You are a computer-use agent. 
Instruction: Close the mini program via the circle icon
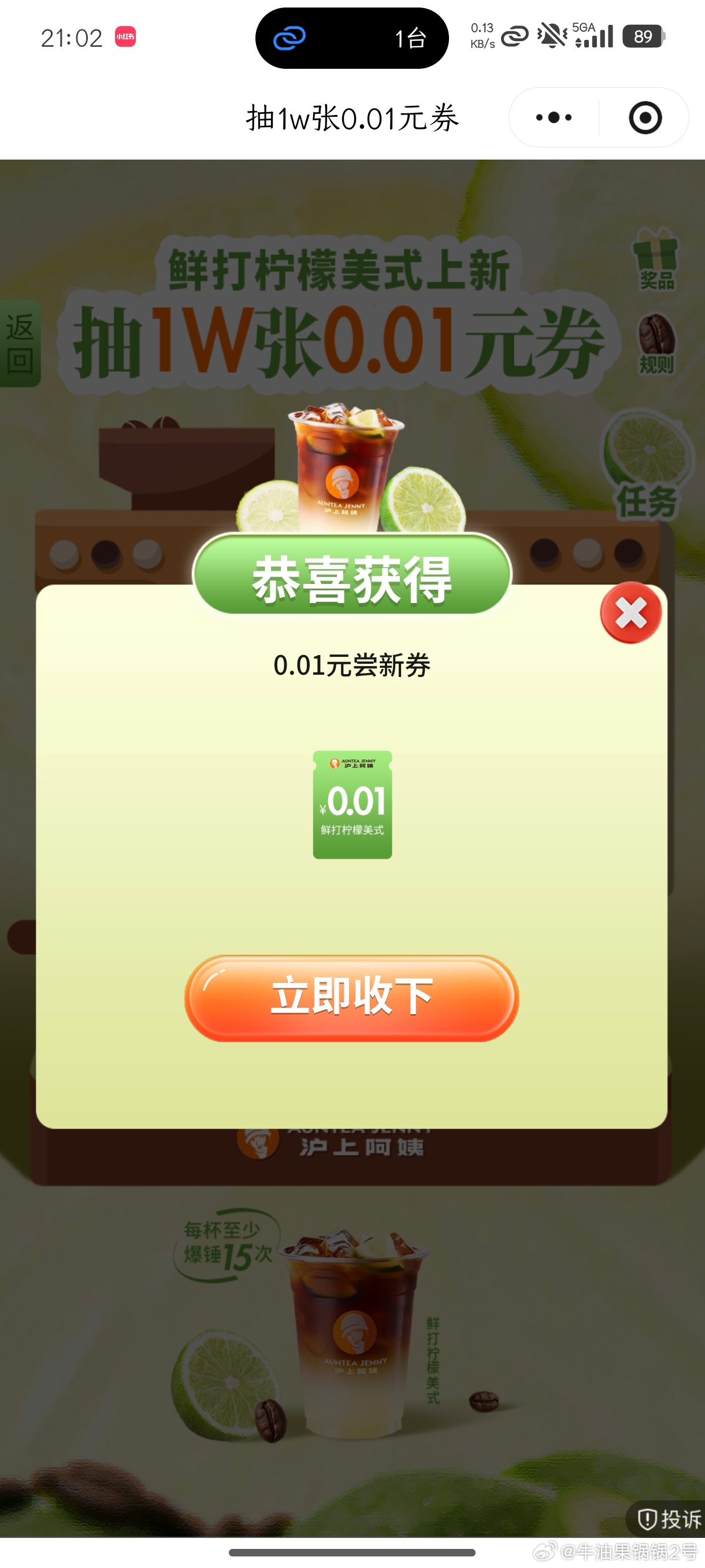[645, 117]
